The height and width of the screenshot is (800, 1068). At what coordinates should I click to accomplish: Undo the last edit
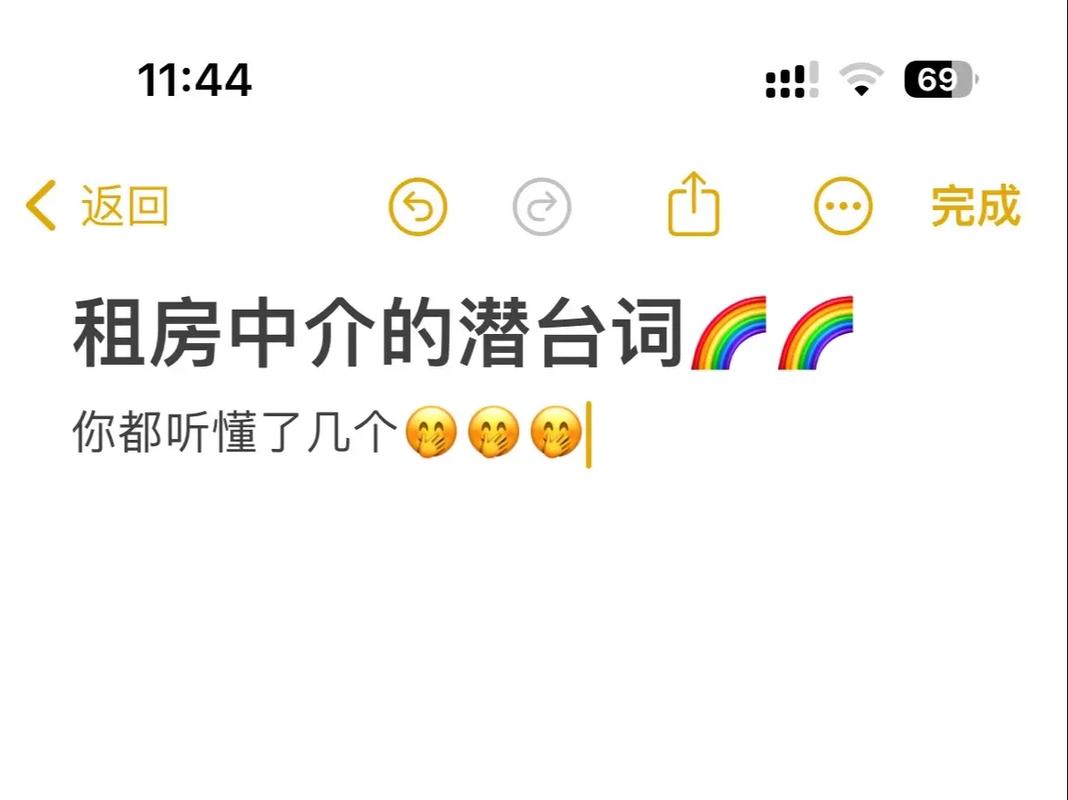(417, 208)
